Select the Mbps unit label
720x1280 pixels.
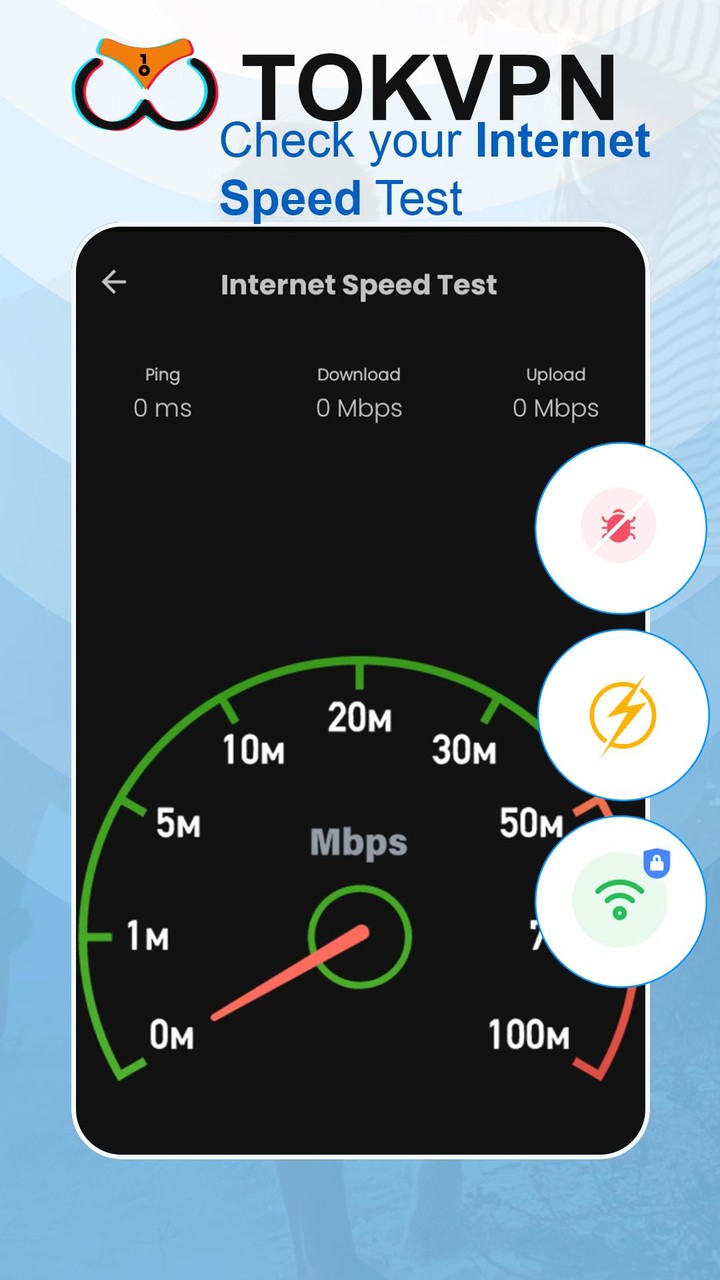pos(357,841)
